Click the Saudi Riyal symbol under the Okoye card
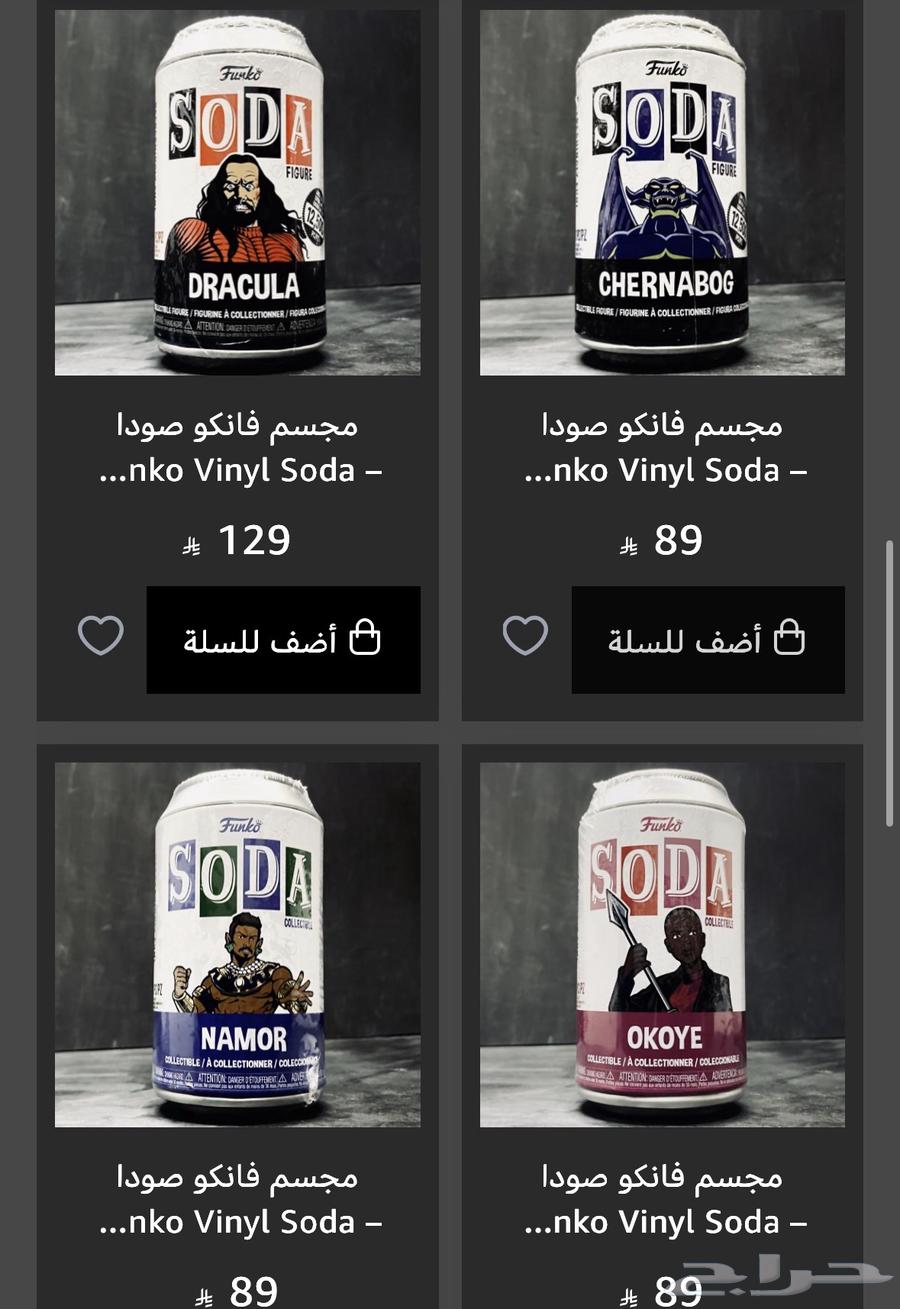Viewport: 900px width, 1309px height. tap(631, 1298)
